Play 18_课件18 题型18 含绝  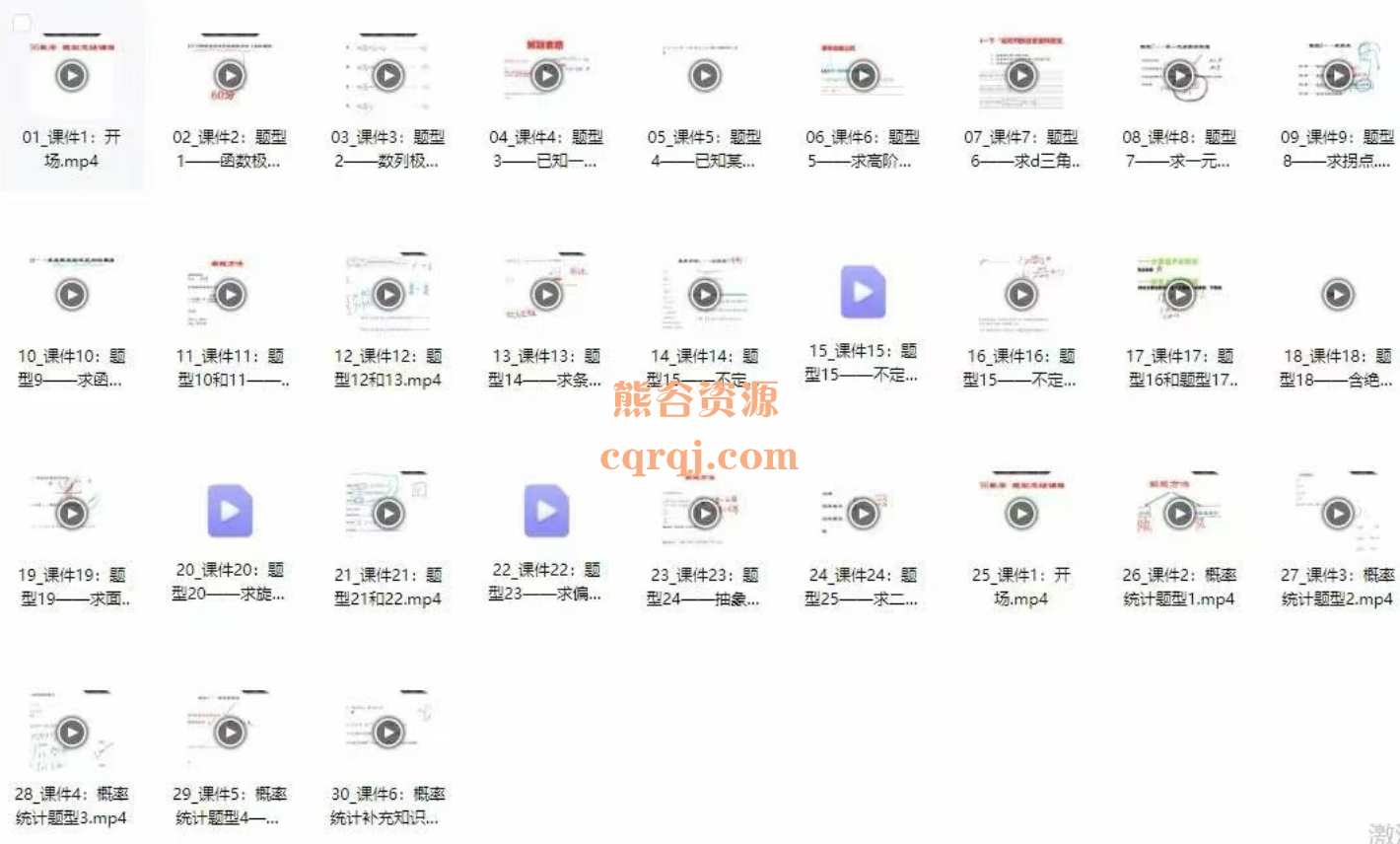click(1338, 295)
